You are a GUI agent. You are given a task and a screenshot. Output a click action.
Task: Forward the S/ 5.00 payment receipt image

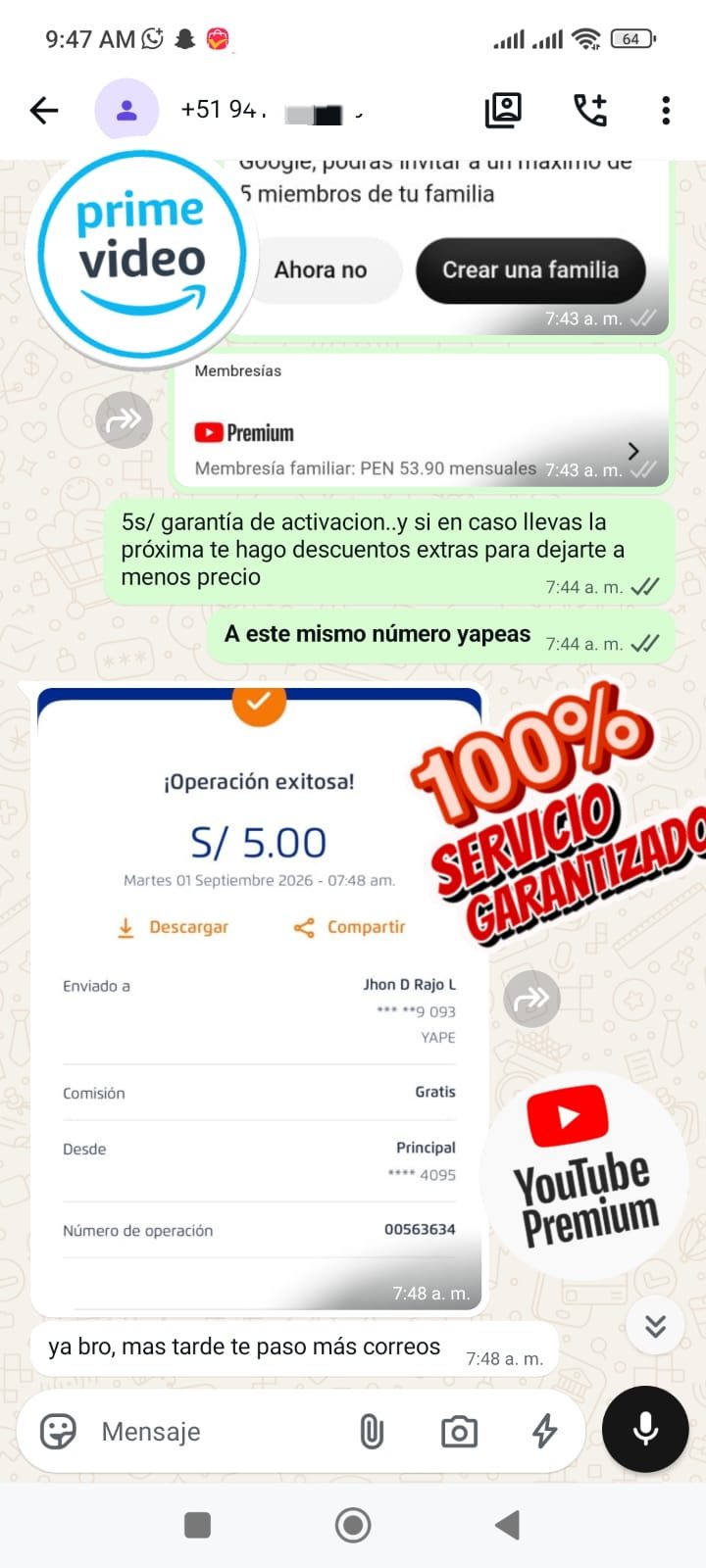tap(531, 999)
